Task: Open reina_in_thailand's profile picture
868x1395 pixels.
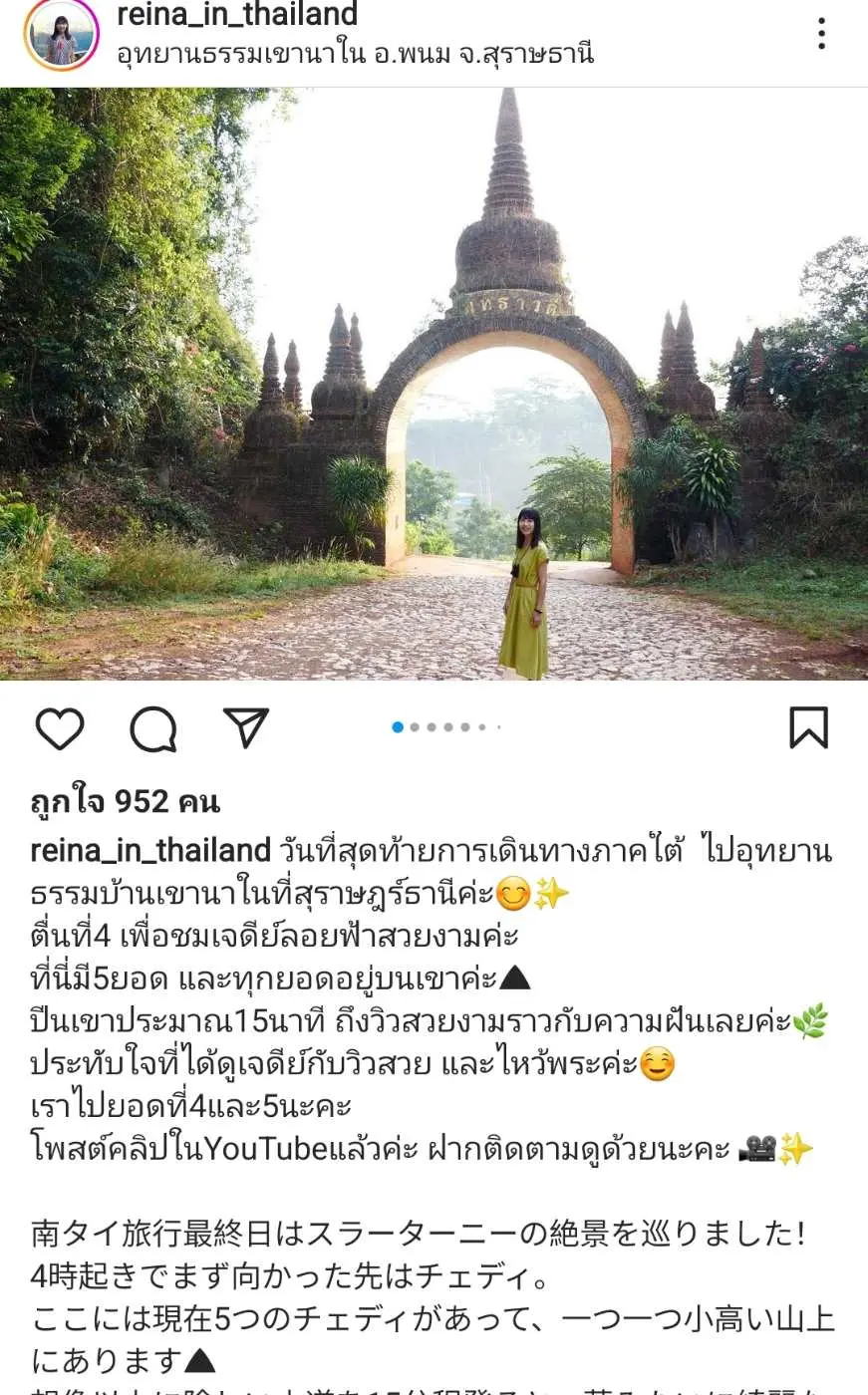Action: click(x=61, y=34)
